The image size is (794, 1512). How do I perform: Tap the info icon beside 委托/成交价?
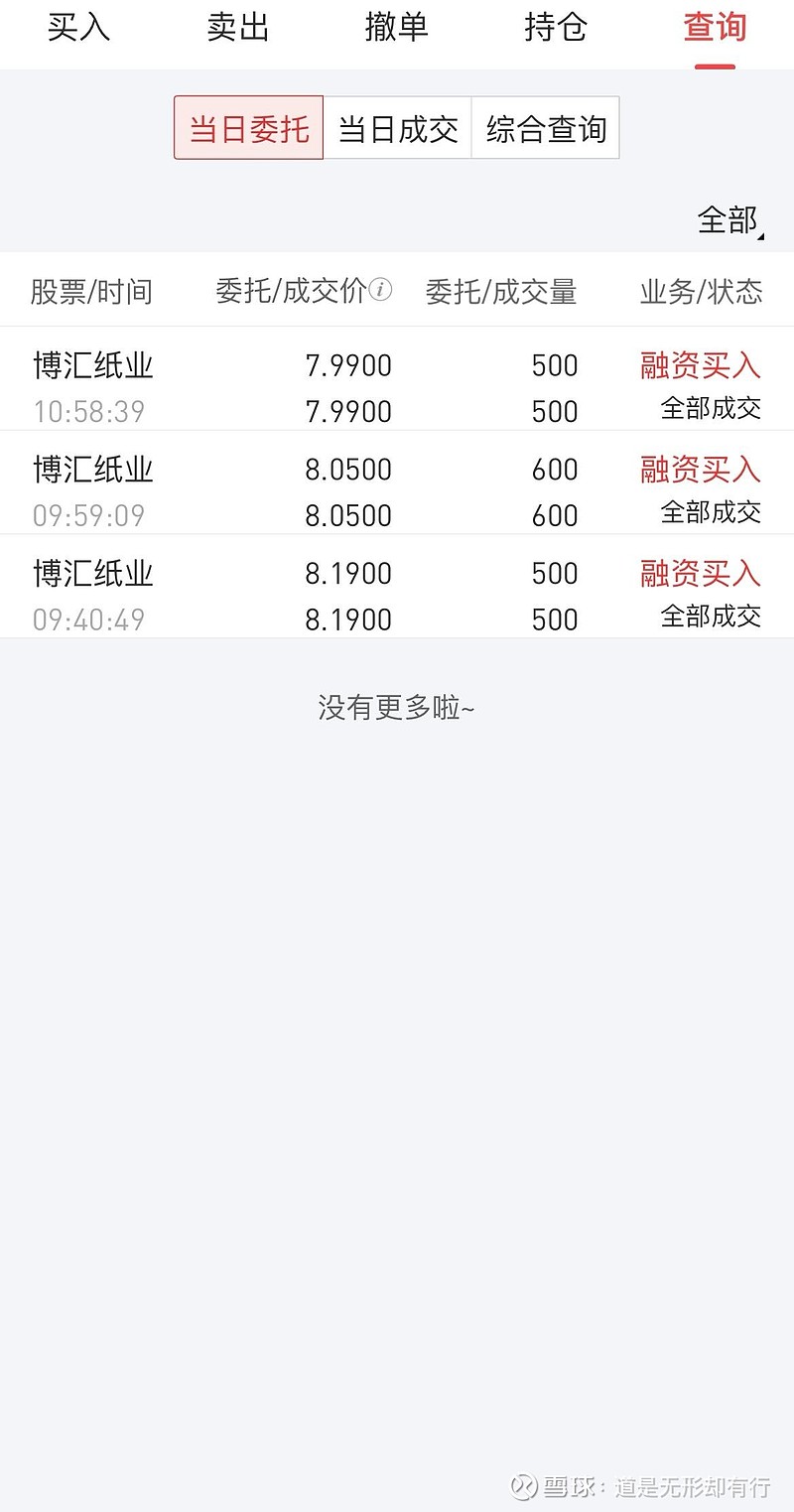pos(381,290)
